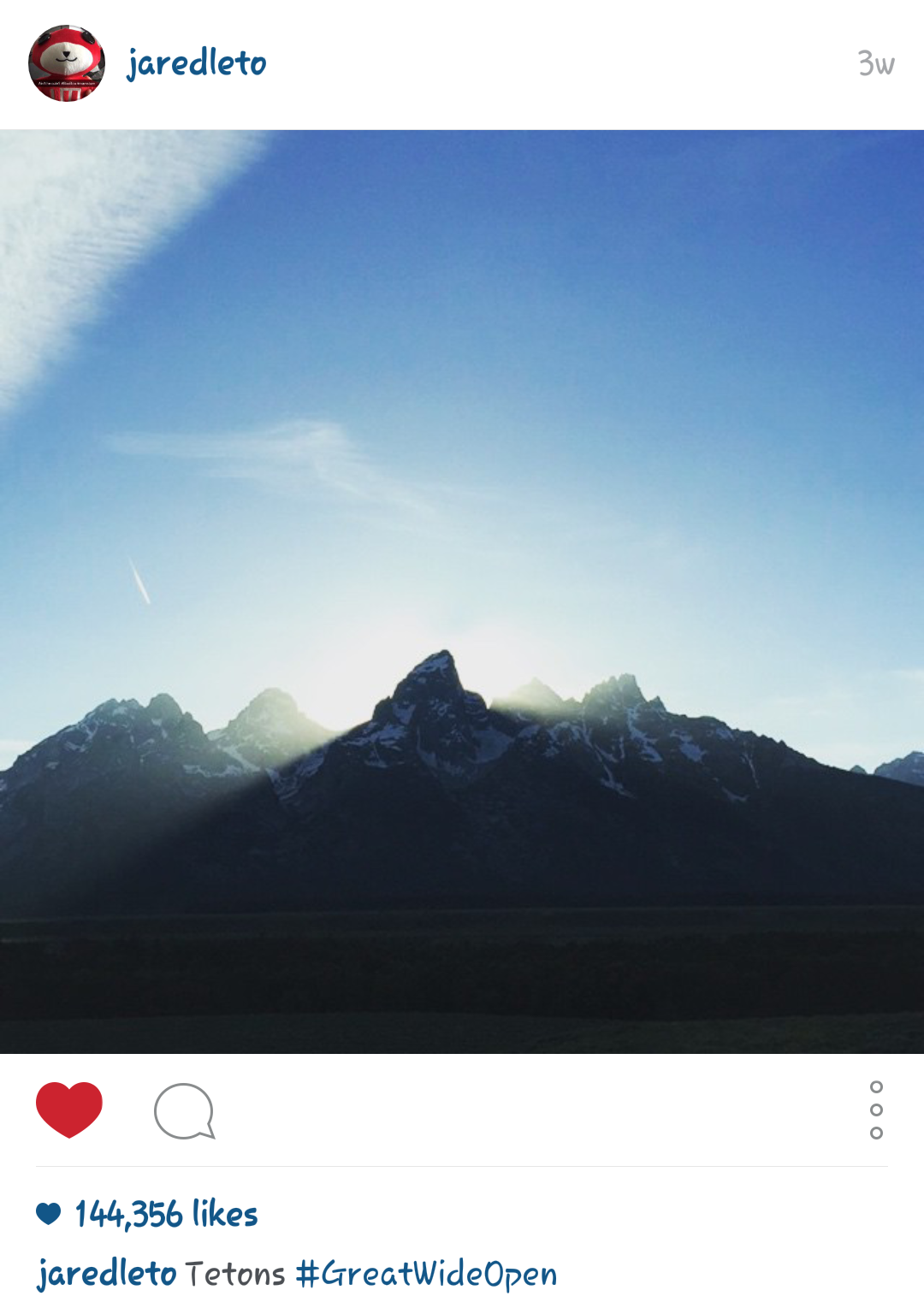Tap the jaredleto name in the caption
The width and height of the screenshot is (924, 1302).
[107, 1274]
